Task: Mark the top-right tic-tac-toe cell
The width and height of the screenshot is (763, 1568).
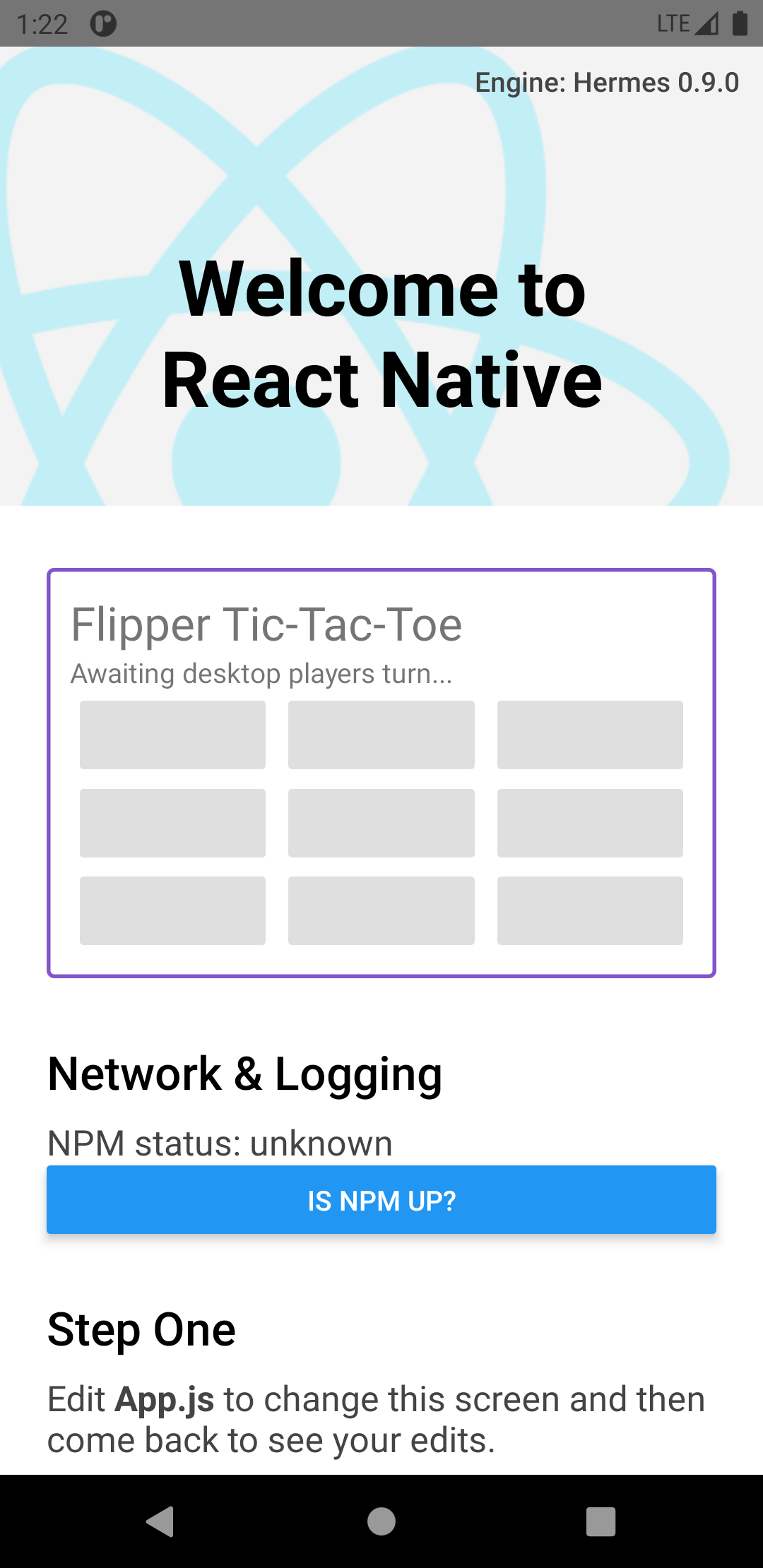Action: pyautogui.click(x=590, y=735)
